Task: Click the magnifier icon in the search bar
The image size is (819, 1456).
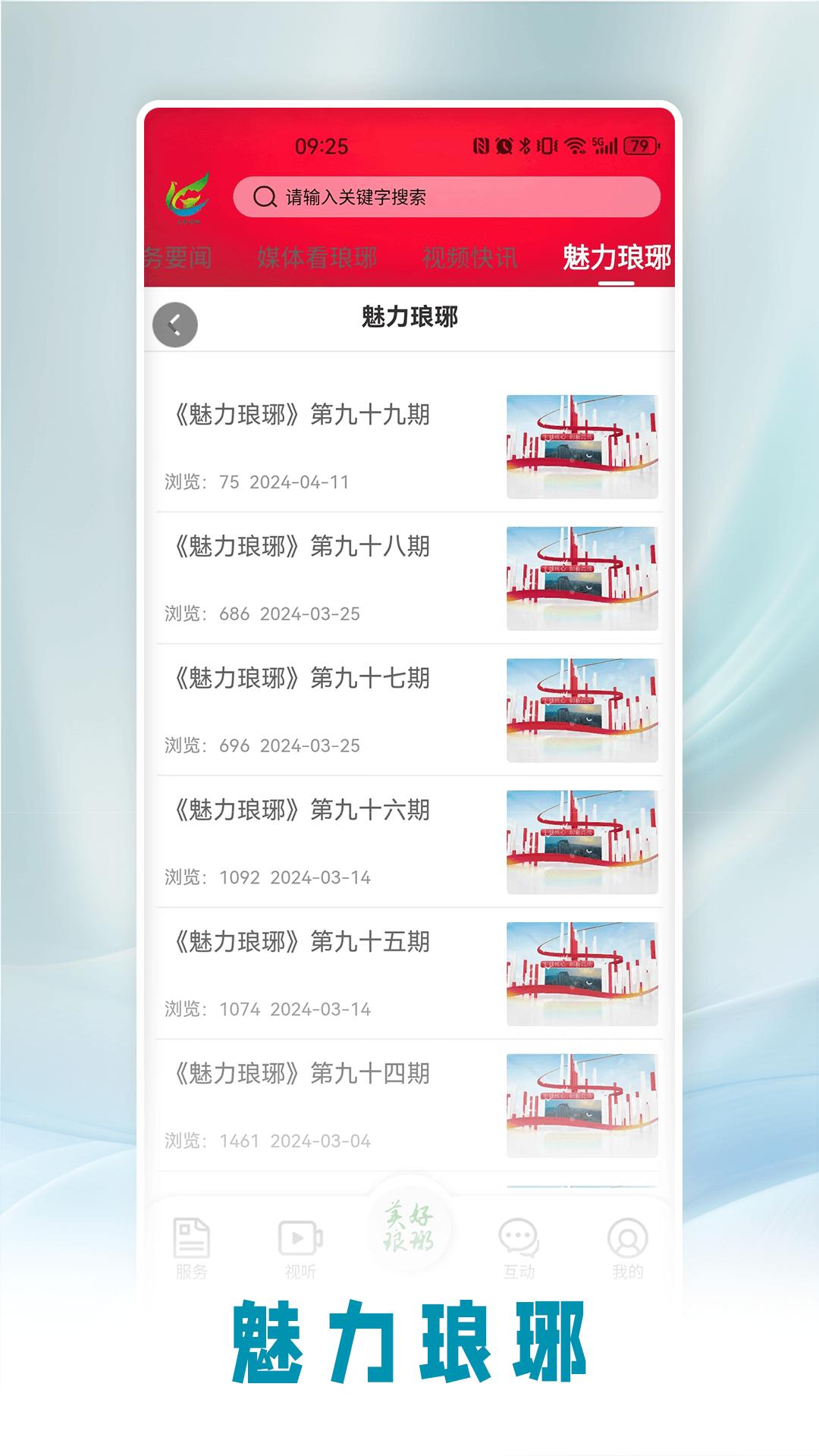Action: [x=263, y=197]
